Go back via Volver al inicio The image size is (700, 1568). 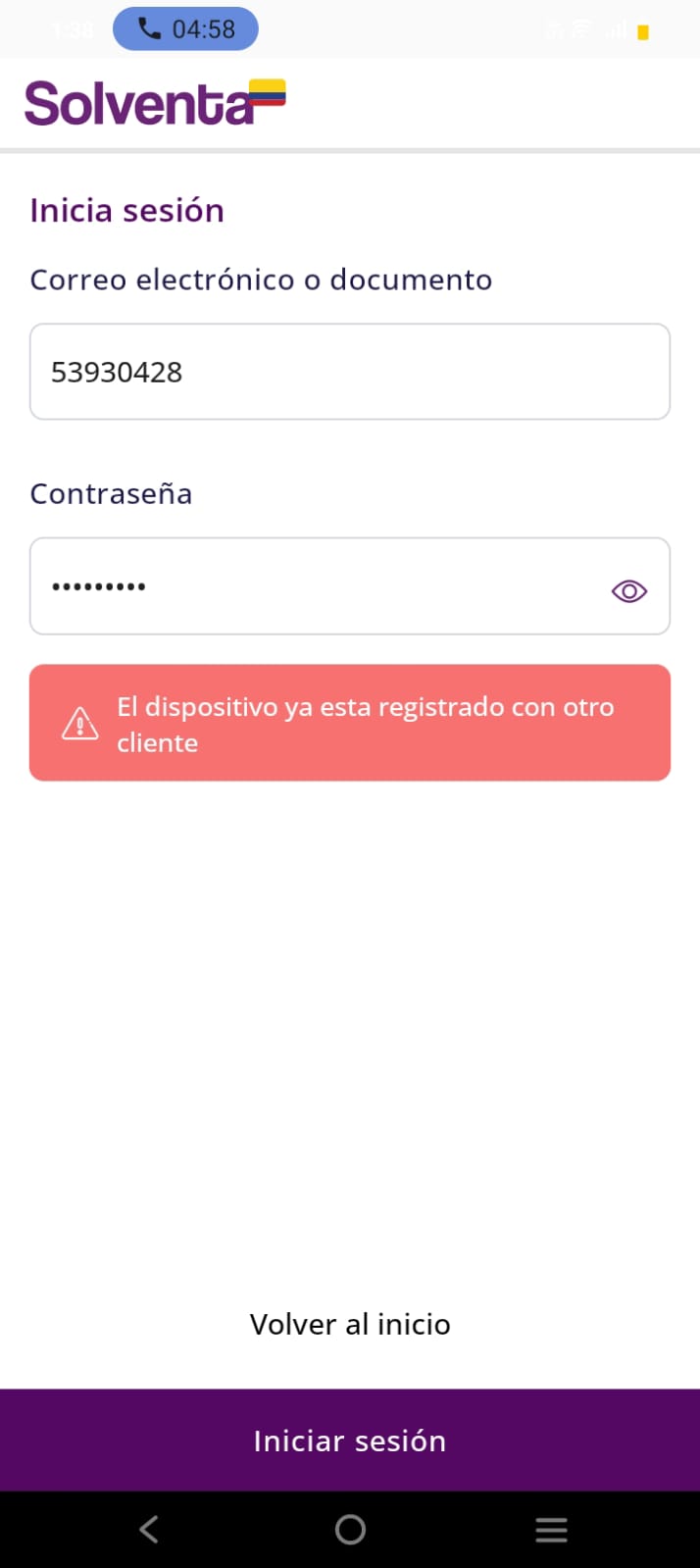tap(350, 1324)
